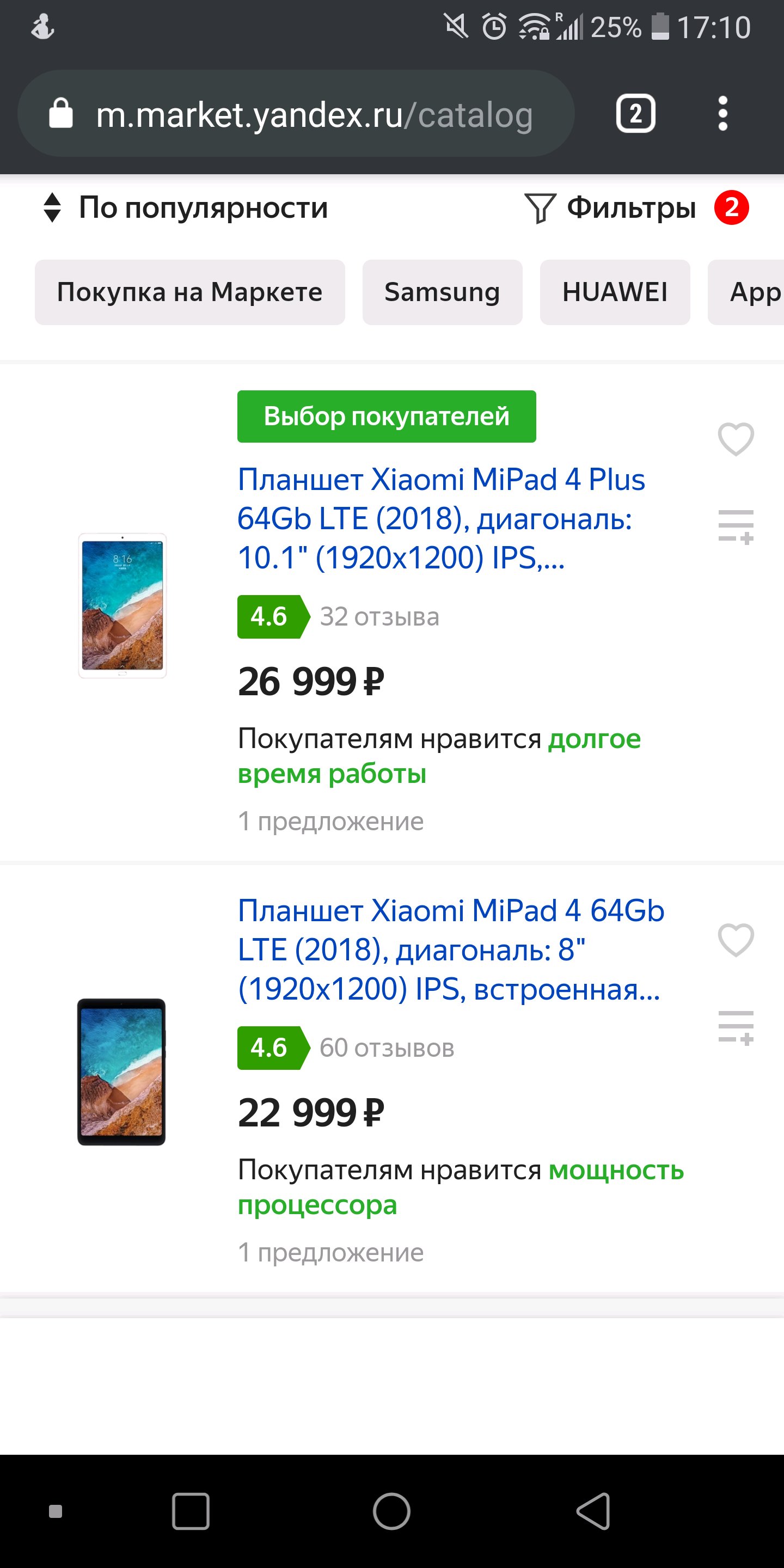The height and width of the screenshot is (1568, 784).
Task: Filter by the Samsung chip
Action: (442, 292)
